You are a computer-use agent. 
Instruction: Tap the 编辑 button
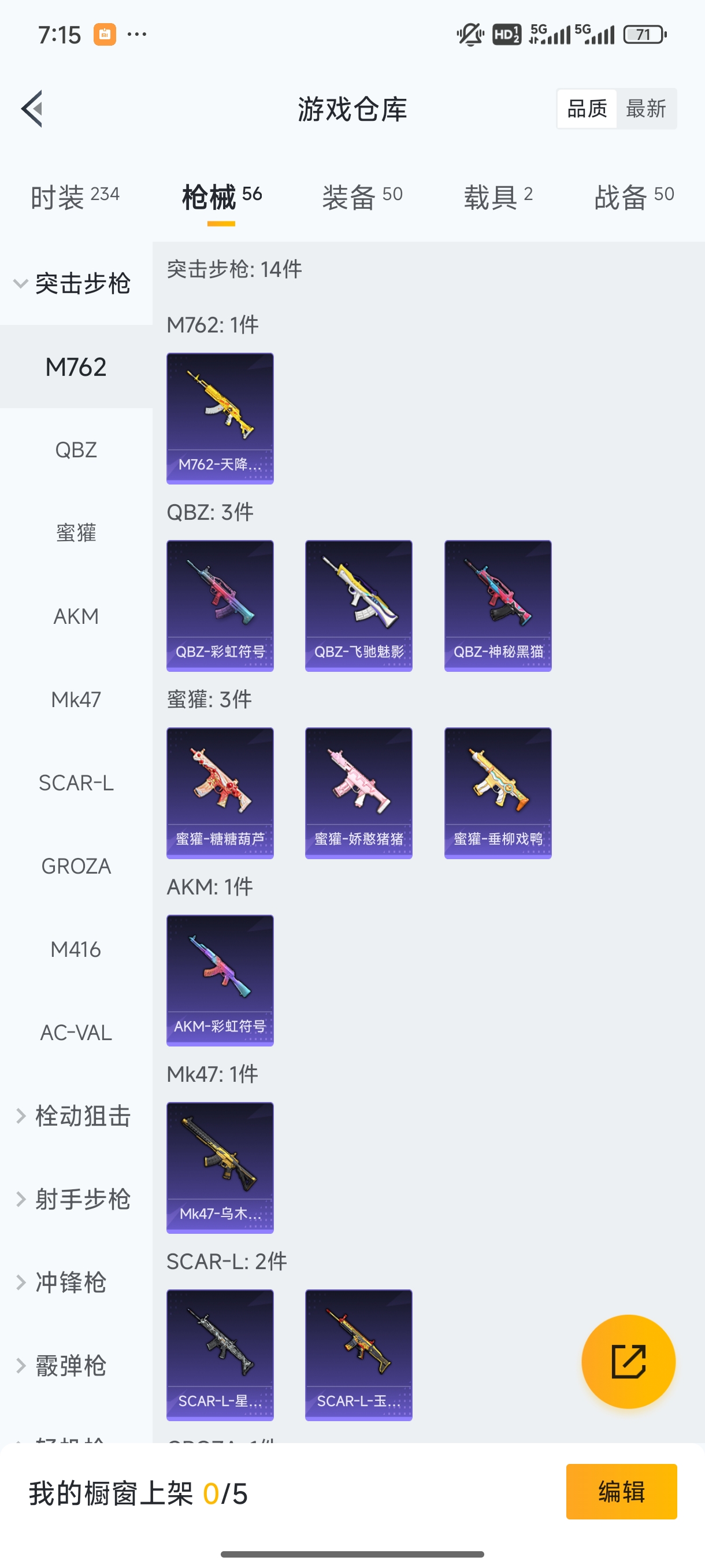(x=622, y=1492)
